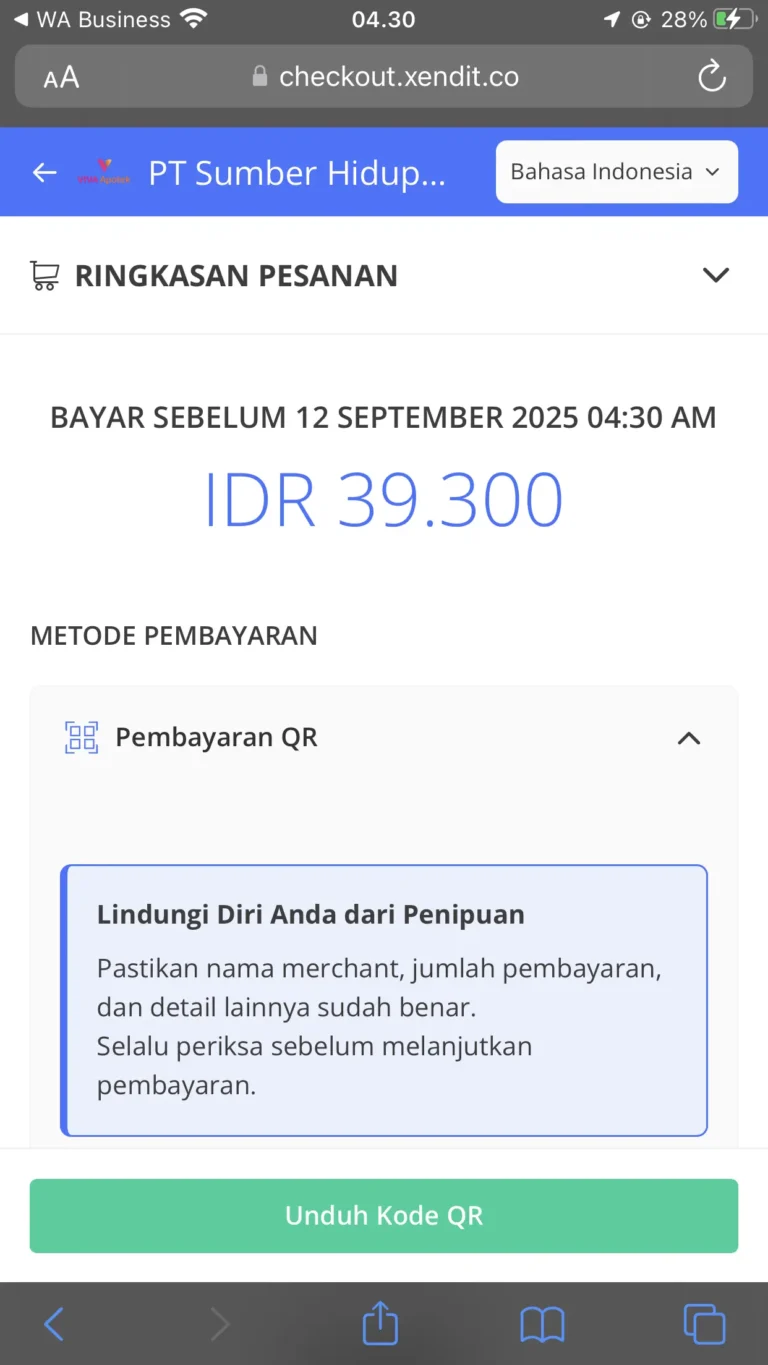Go back using the header arrow
This screenshot has height=1365, width=768.
pos(44,173)
